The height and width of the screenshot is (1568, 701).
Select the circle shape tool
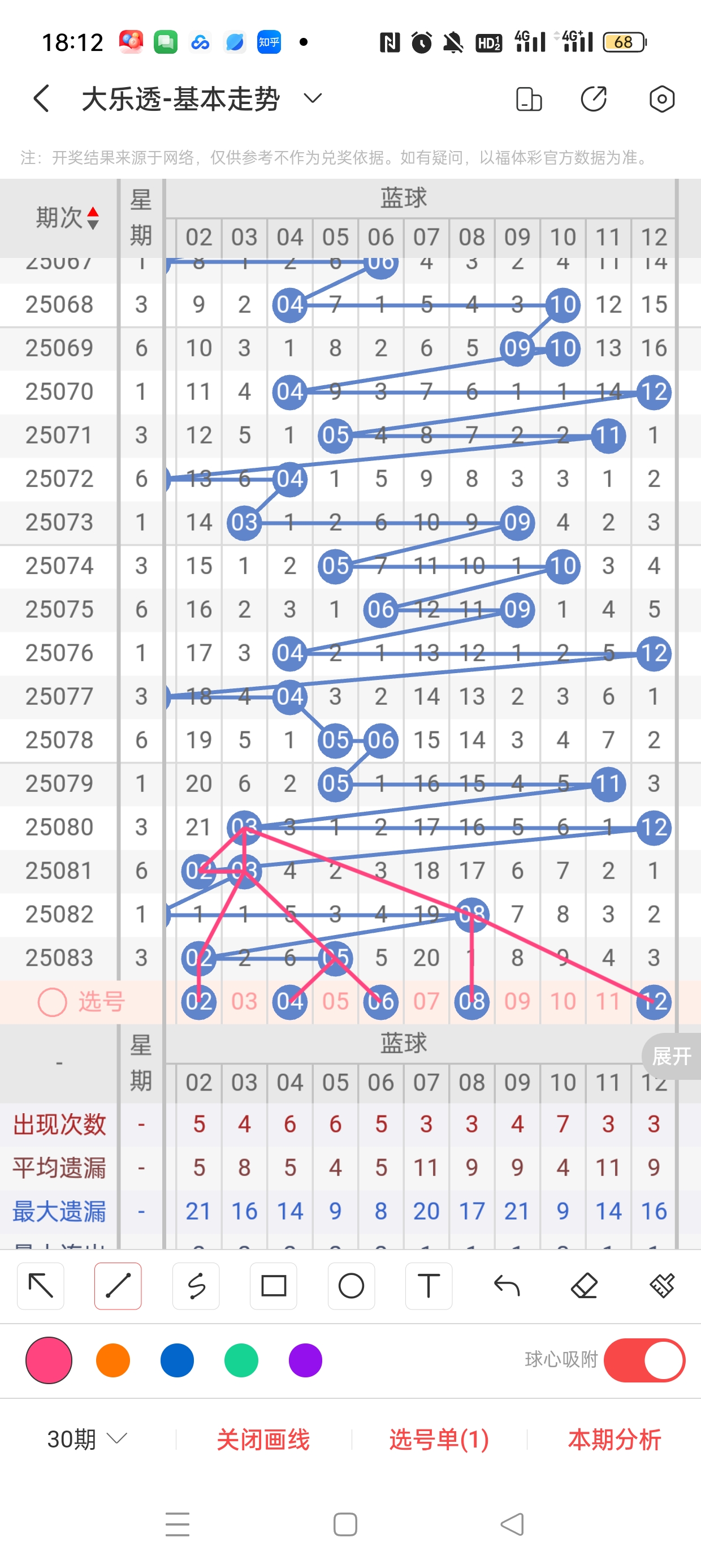351,1286
